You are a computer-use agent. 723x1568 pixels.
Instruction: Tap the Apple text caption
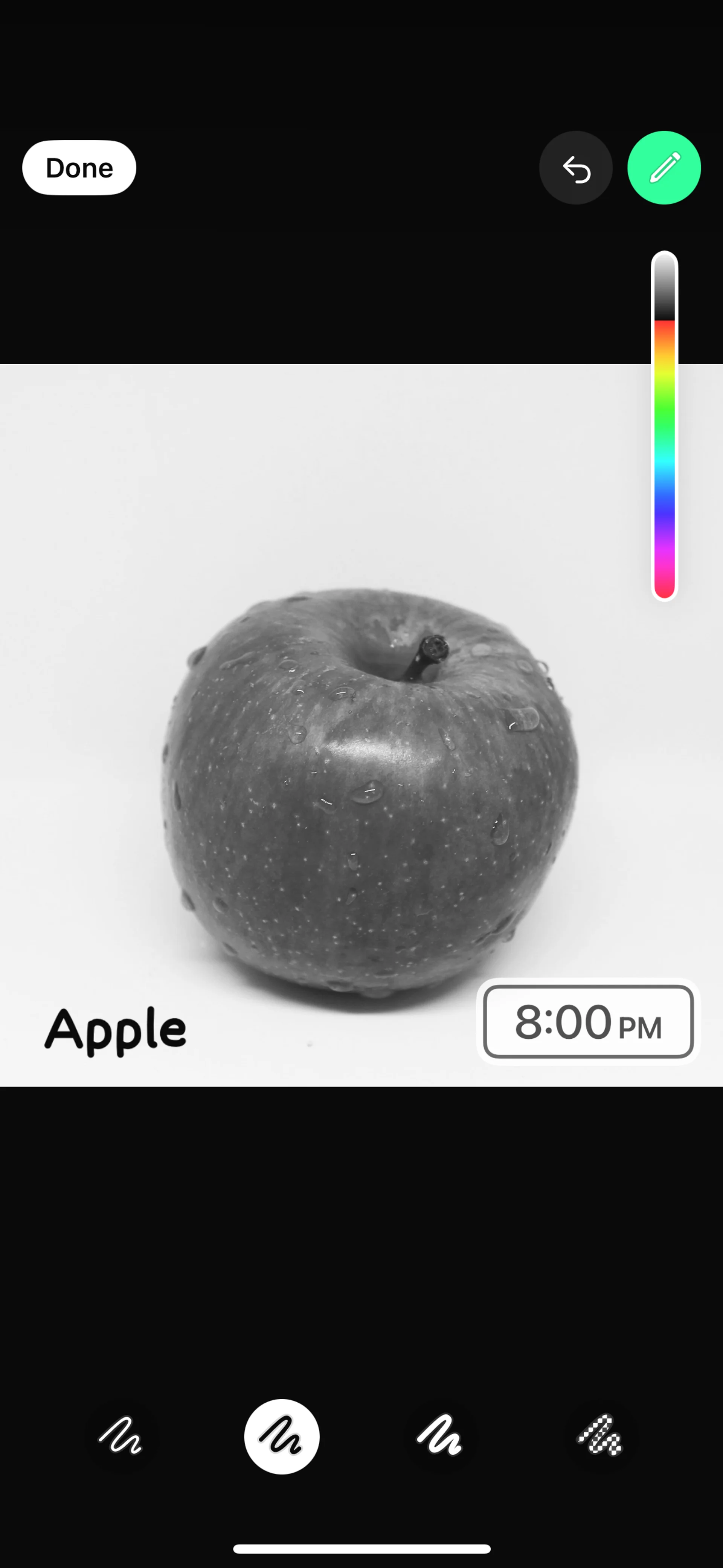click(x=116, y=1030)
